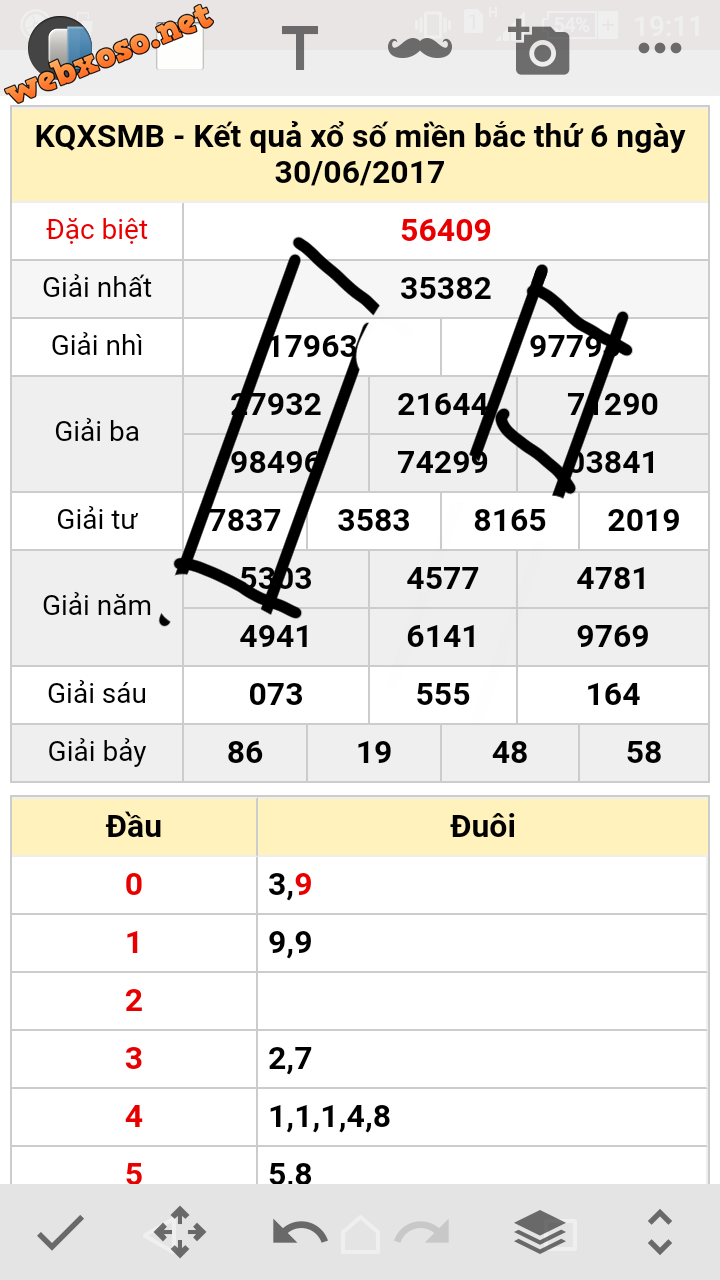Open the mustache sticker tool

420,47
